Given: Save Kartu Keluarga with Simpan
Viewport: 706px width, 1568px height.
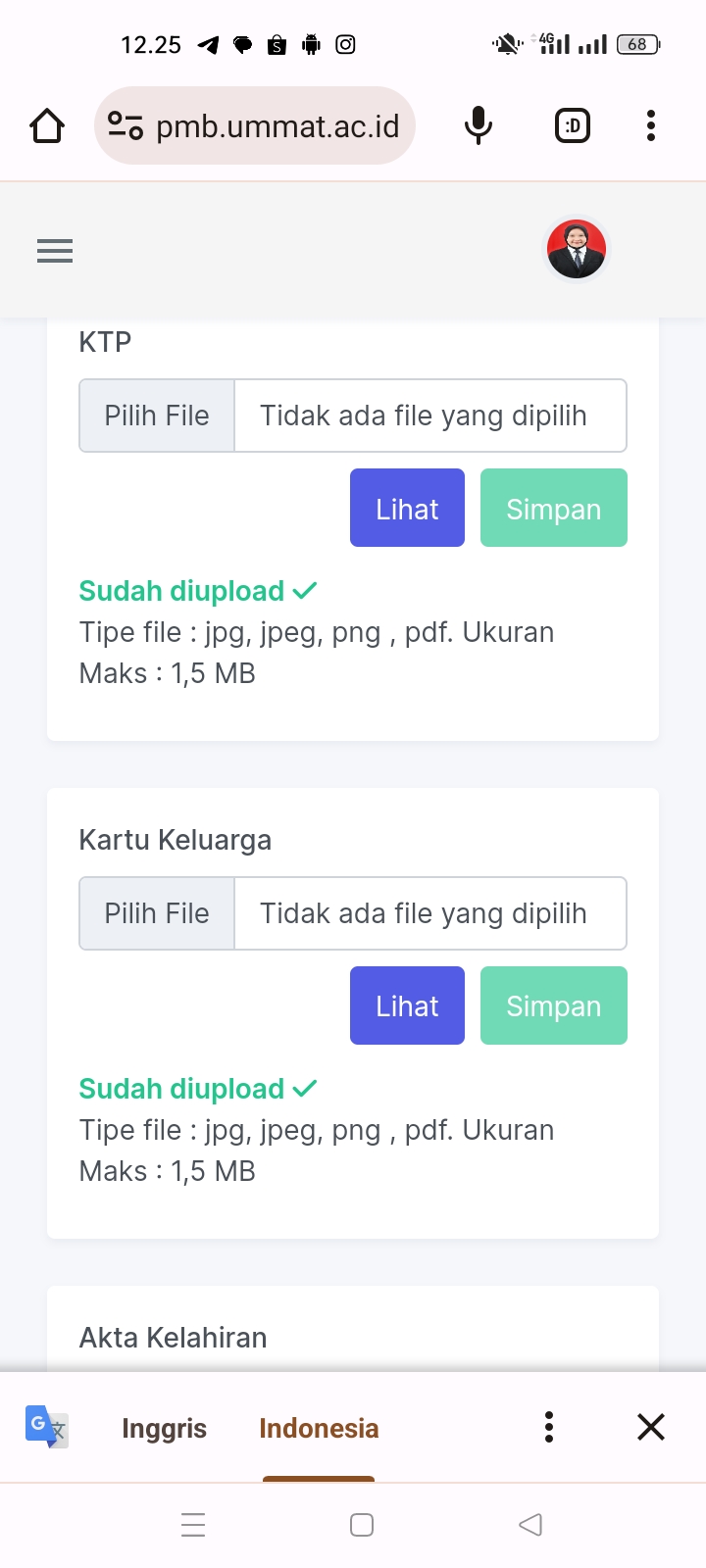Looking at the screenshot, I should coord(553,1006).
